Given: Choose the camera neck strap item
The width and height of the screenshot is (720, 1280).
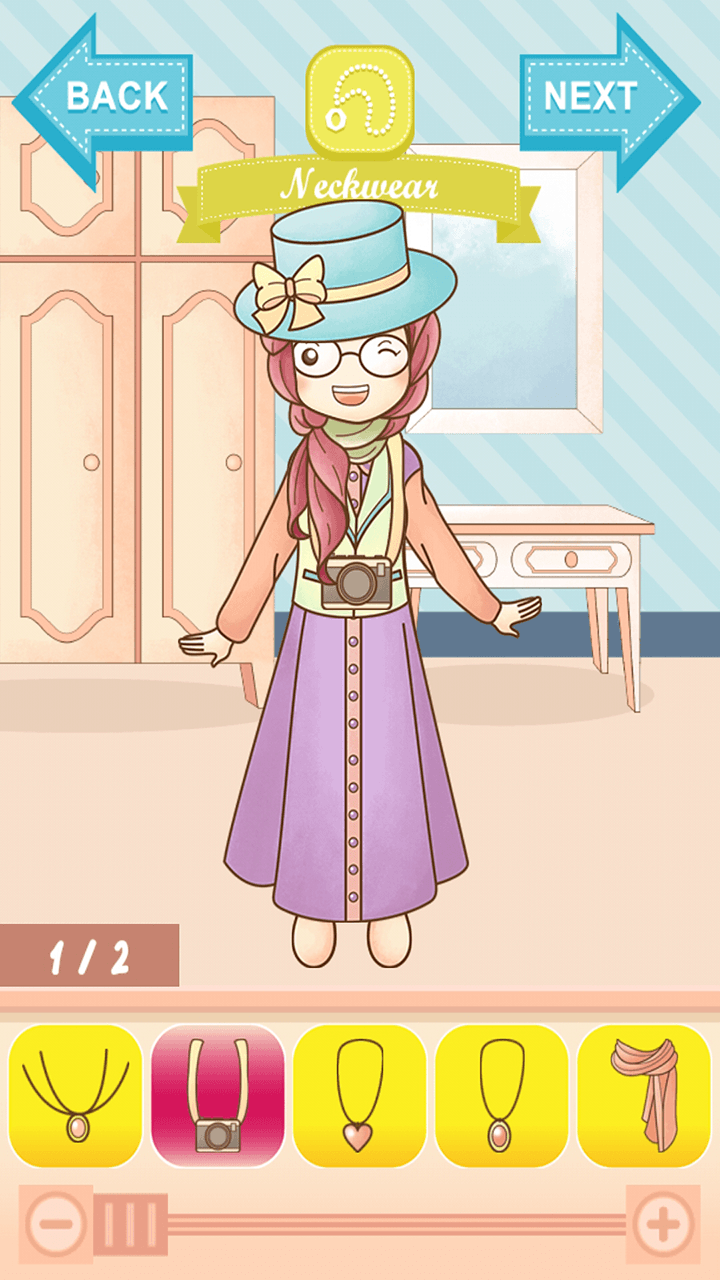Looking at the screenshot, I should pos(218,1096).
